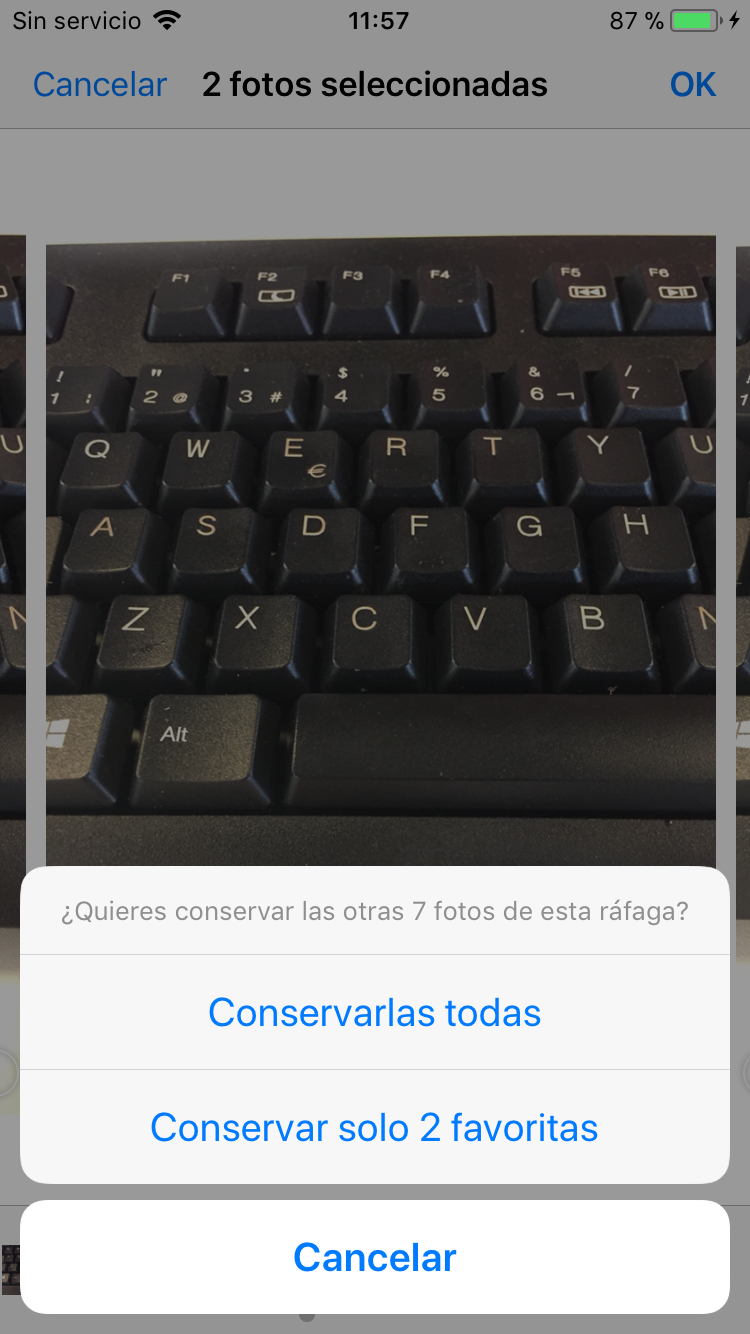
Task: Dismiss the action sheet with Cancelar
Action: pos(374,1257)
